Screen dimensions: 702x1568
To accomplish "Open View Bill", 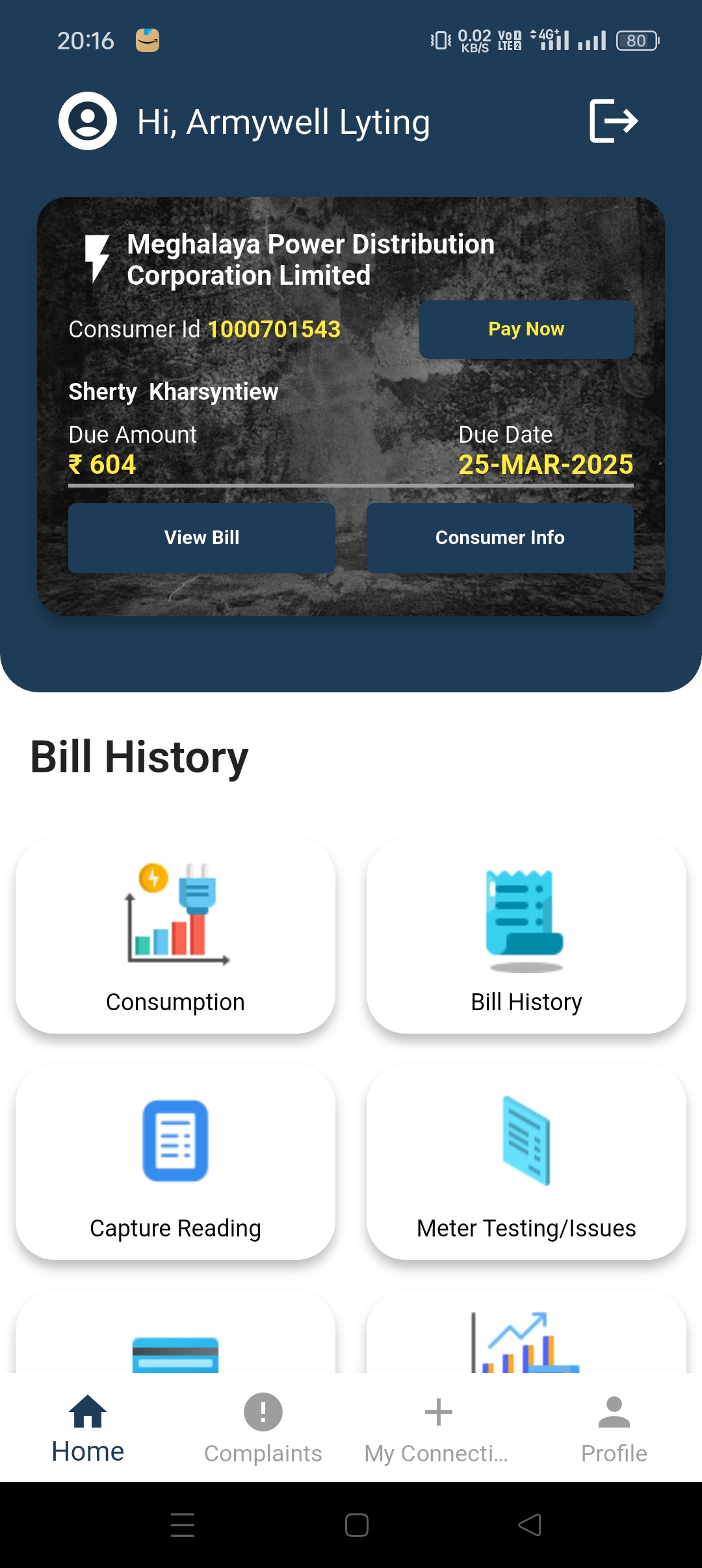I will click(201, 538).
